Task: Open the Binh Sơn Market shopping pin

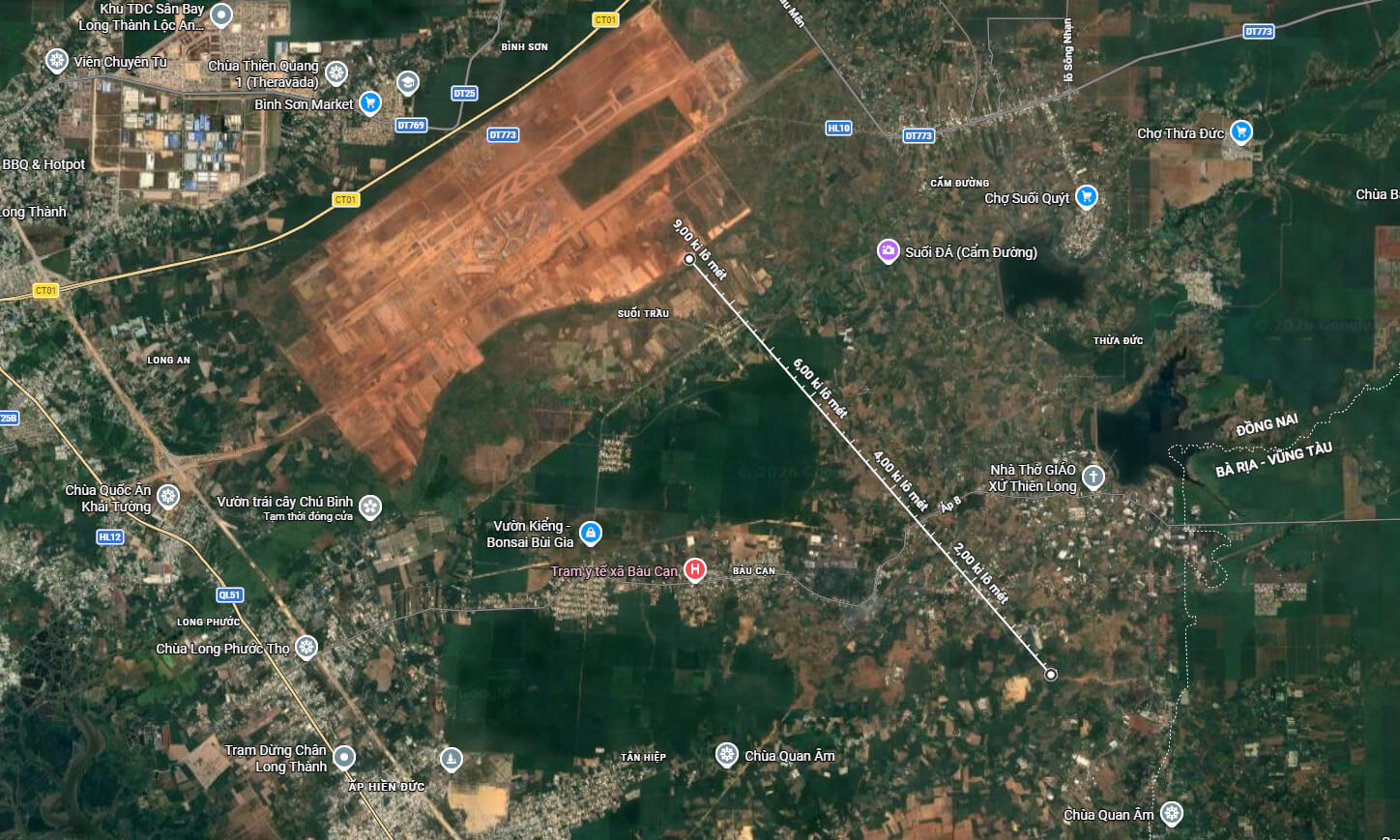Action: pyautogui.click(x=369, y=101)
